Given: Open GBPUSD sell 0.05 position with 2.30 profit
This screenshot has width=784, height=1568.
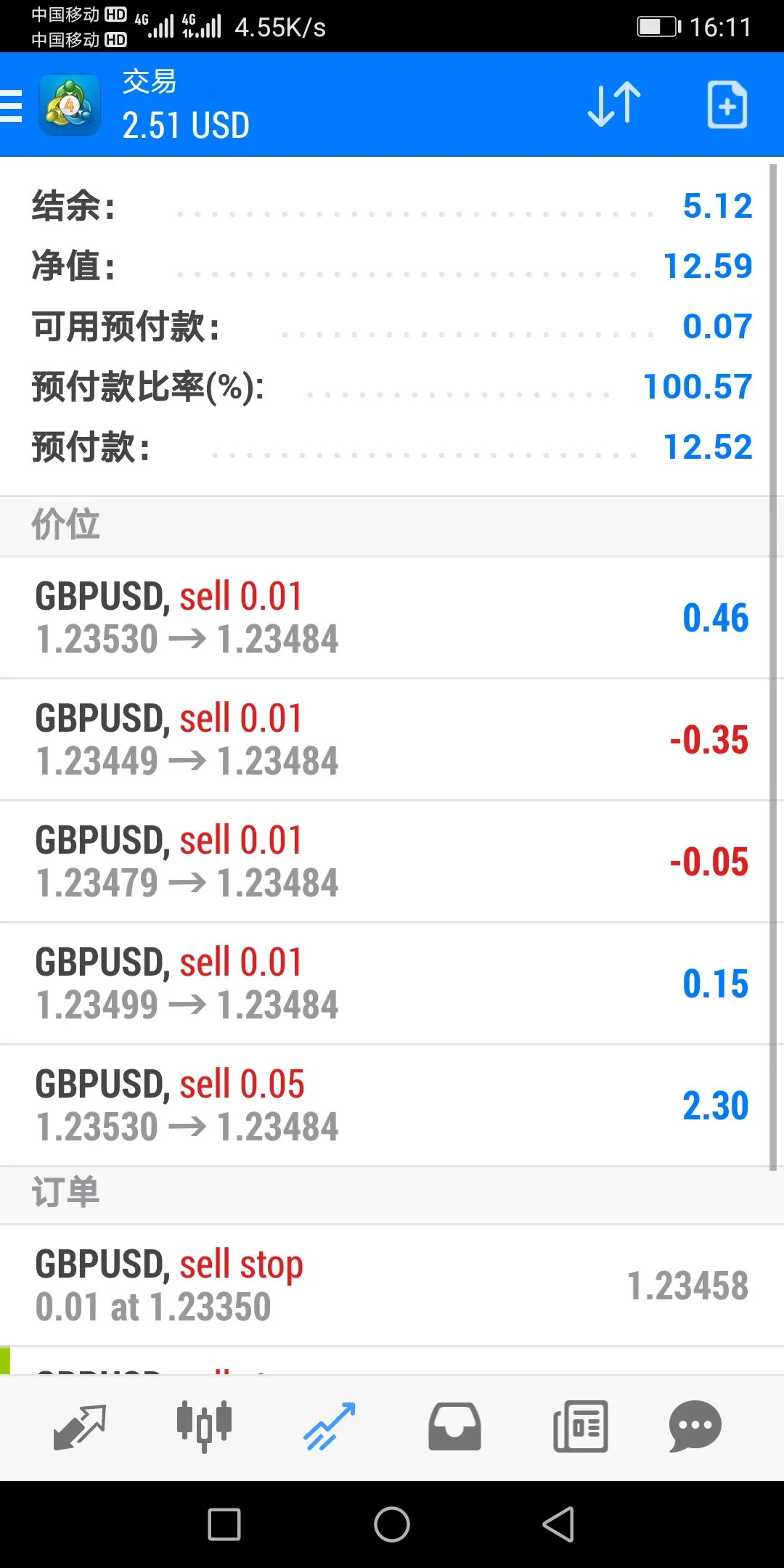Looking at the screenshot, I should 385,1106.
